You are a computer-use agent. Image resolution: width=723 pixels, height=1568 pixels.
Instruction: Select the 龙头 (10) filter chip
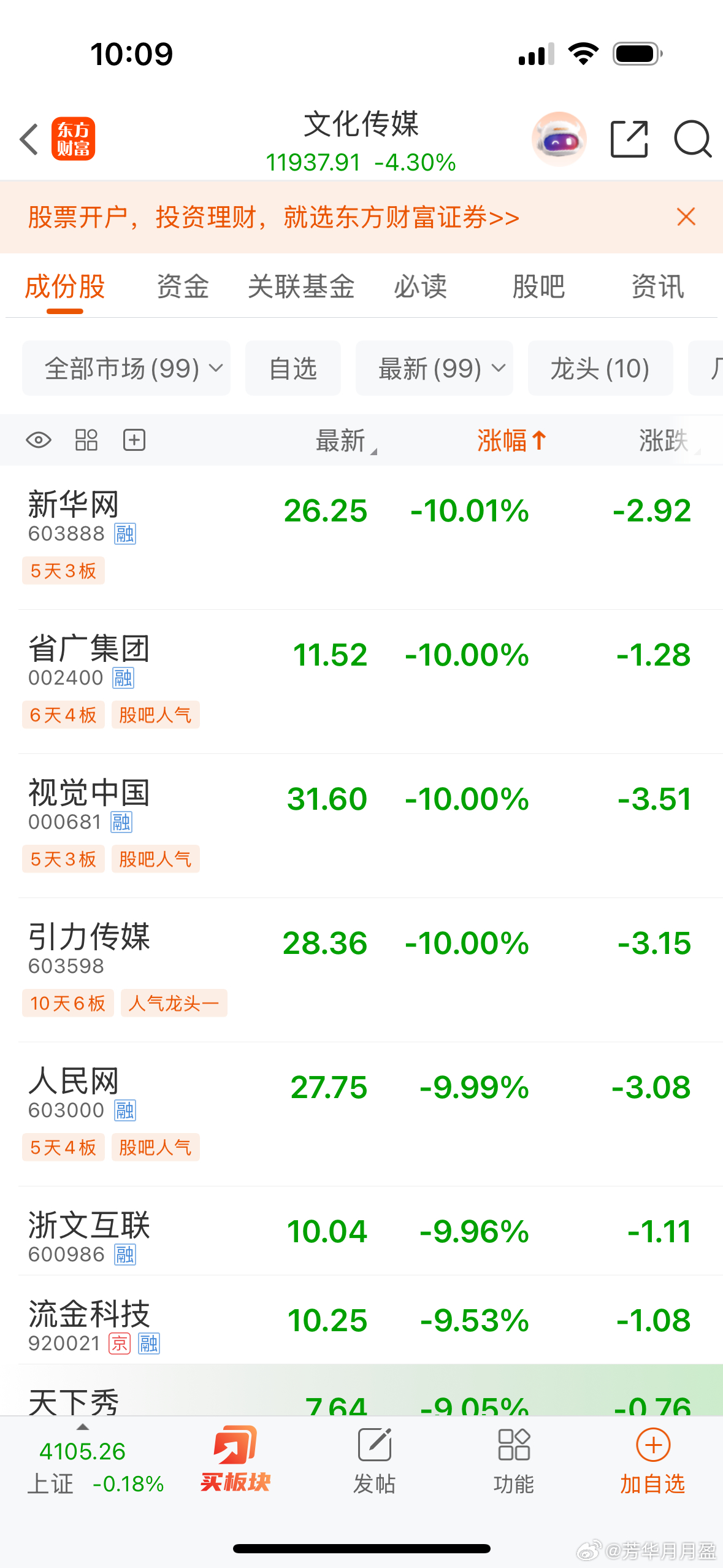tap(600, 368)
